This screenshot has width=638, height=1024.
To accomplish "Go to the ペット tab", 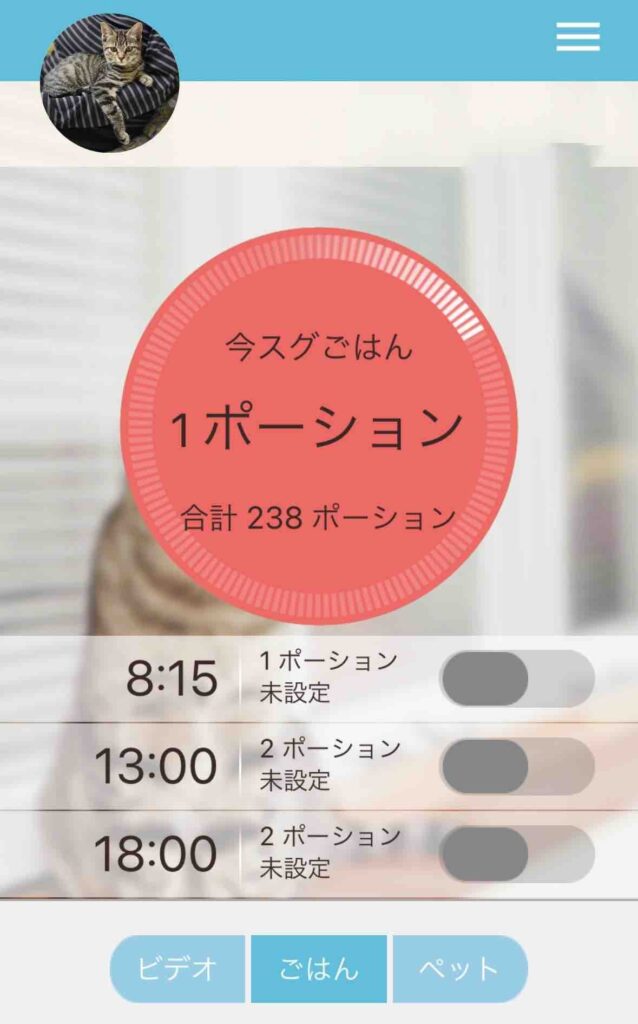I will tap(459, 969).
